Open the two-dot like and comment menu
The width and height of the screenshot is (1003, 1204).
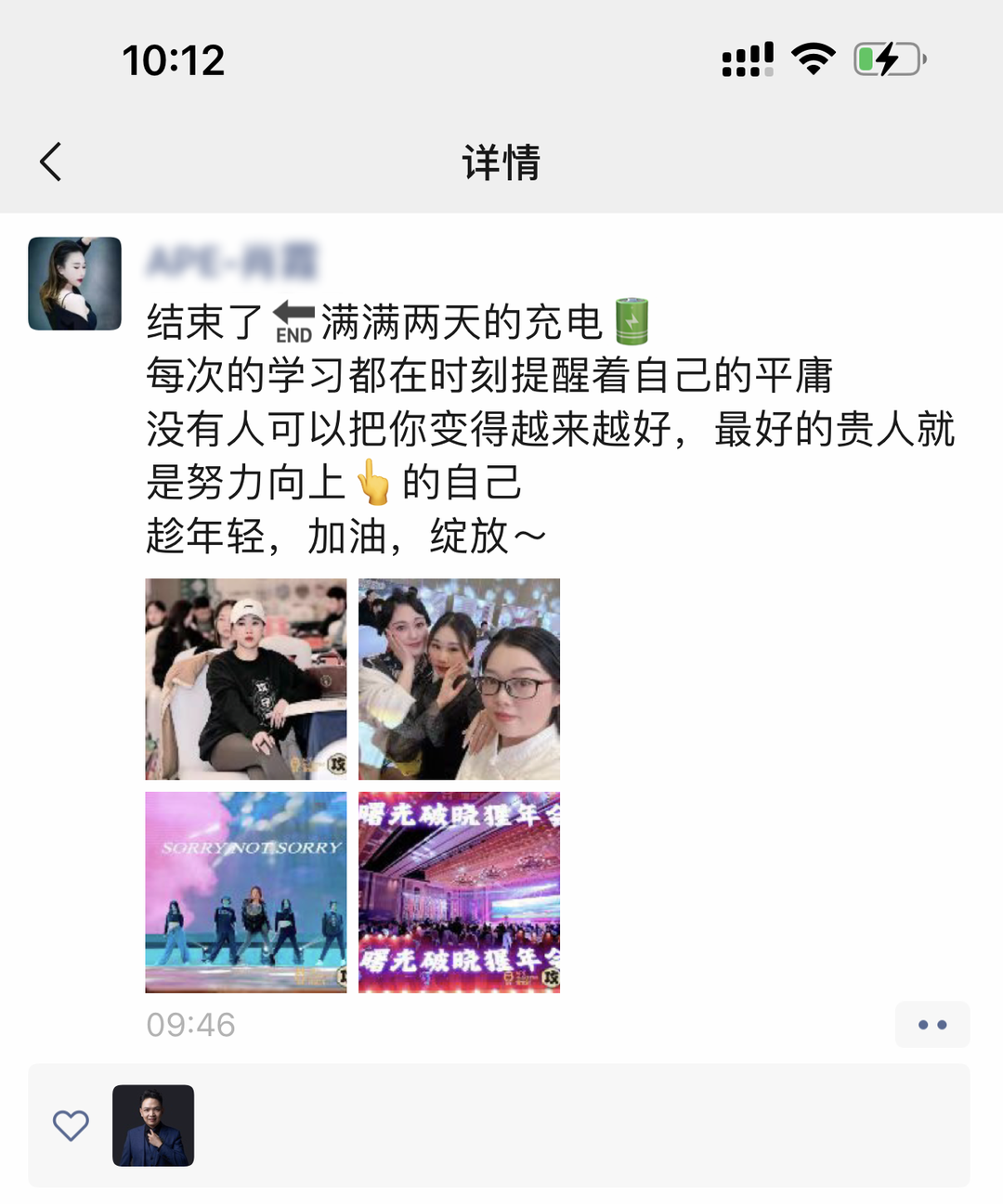pos(931,1025)
